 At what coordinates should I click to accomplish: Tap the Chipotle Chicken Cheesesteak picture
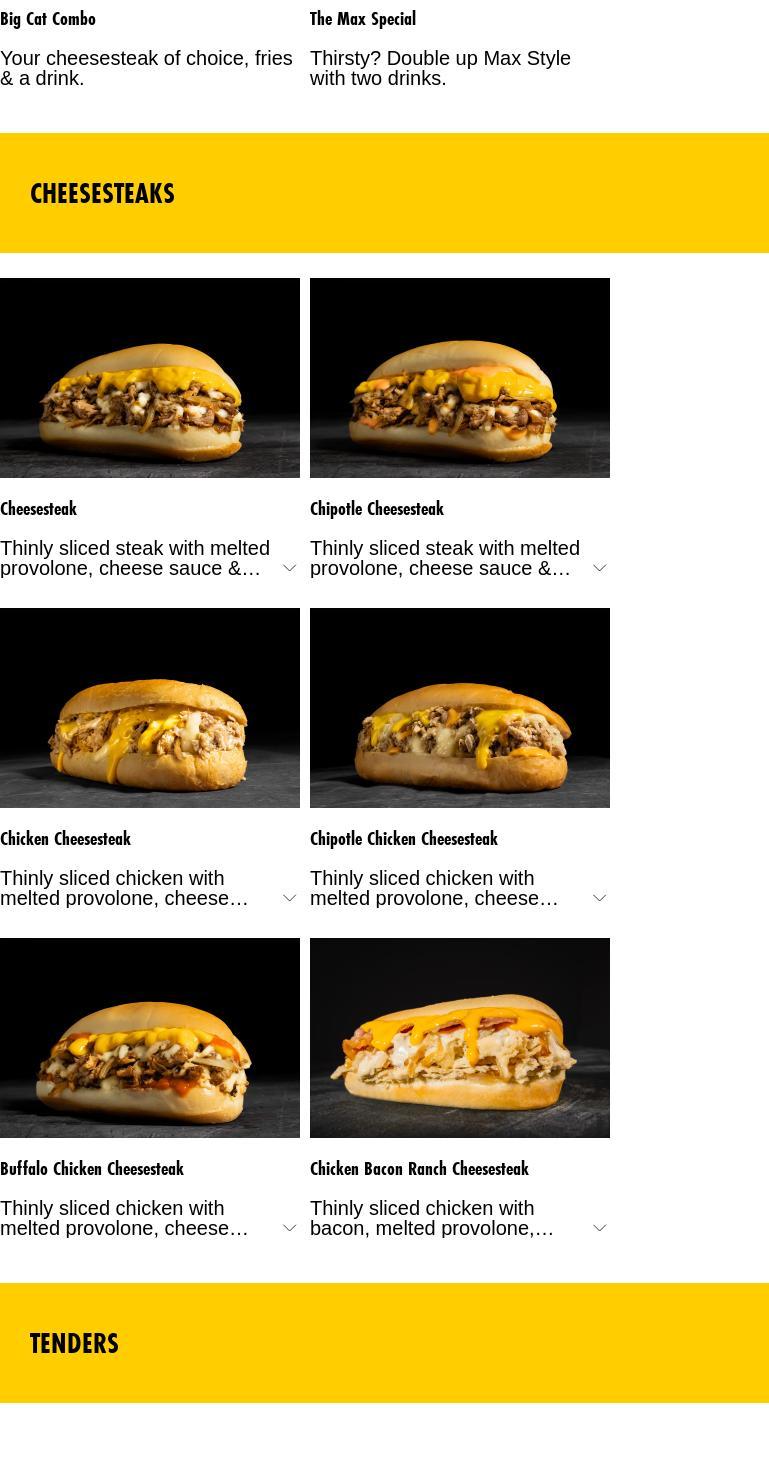pyautogui.click(x=460, y=708)
